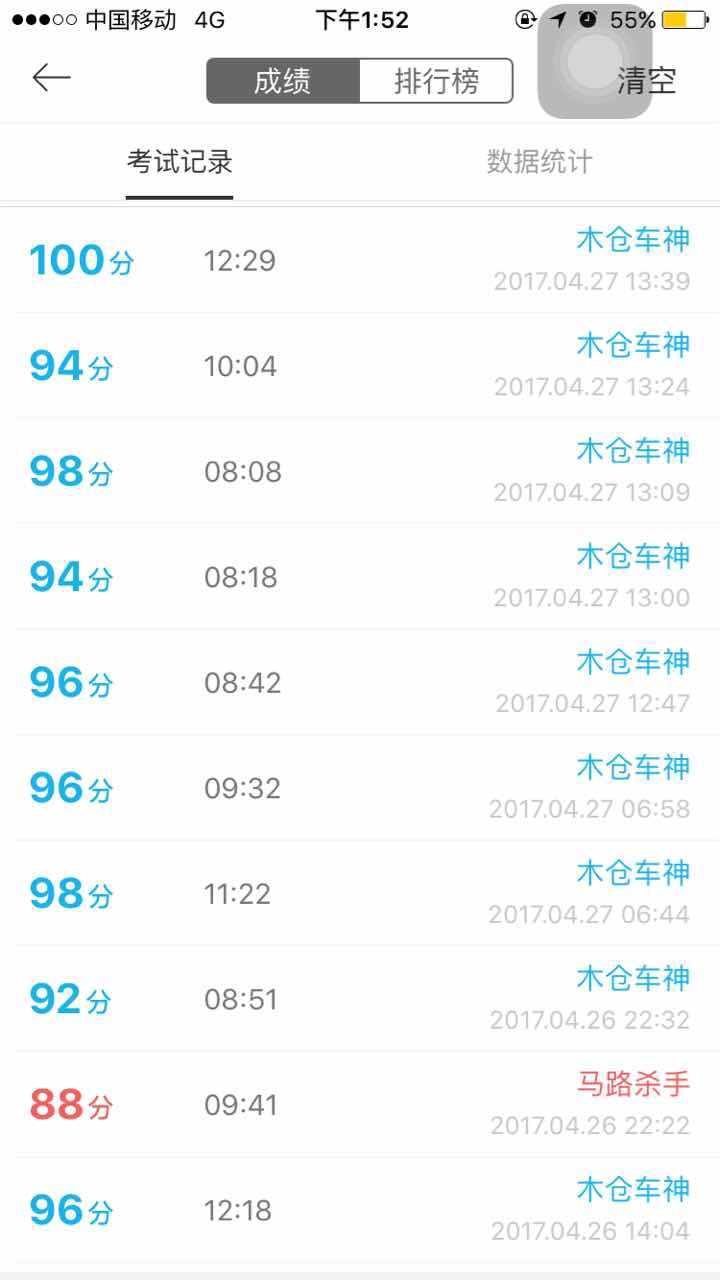Image resolution: width=720 pixels, height=1280 pixels.
Task: Open the 96分 record lasting 08:42
Action: 360,683
